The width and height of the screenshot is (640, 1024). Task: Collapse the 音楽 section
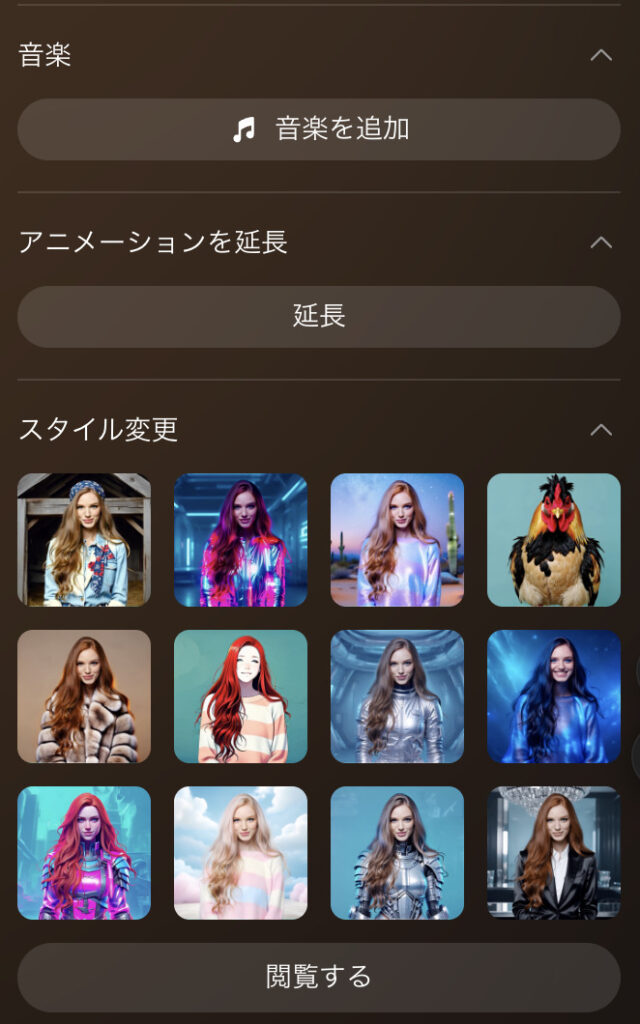point(601,55)
